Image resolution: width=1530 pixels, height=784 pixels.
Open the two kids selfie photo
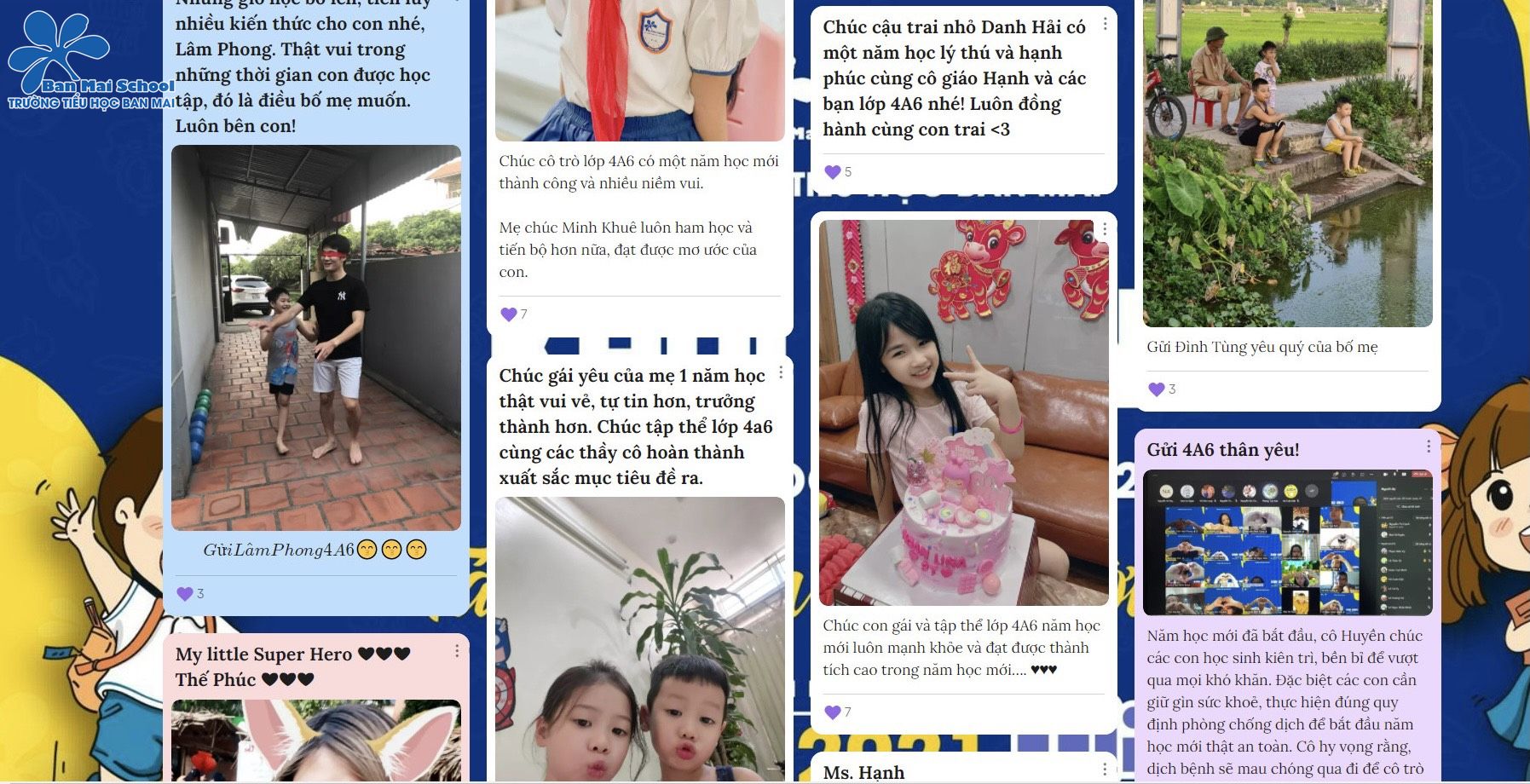click(x=639, y=639)
